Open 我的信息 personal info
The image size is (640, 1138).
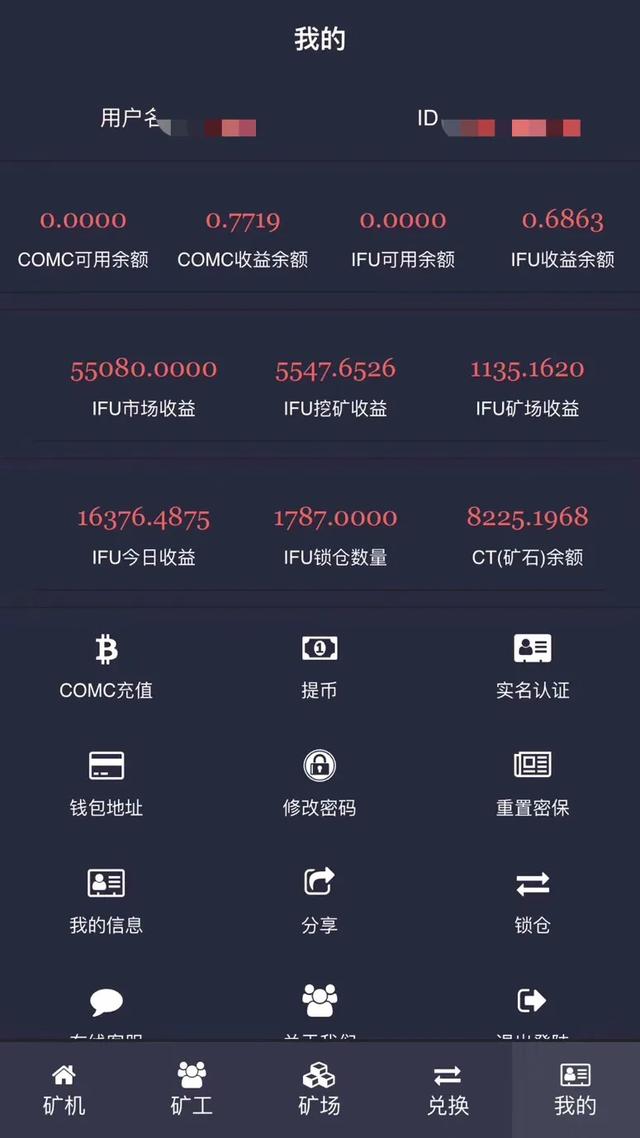pyautogui.click(x=106, y=901)
